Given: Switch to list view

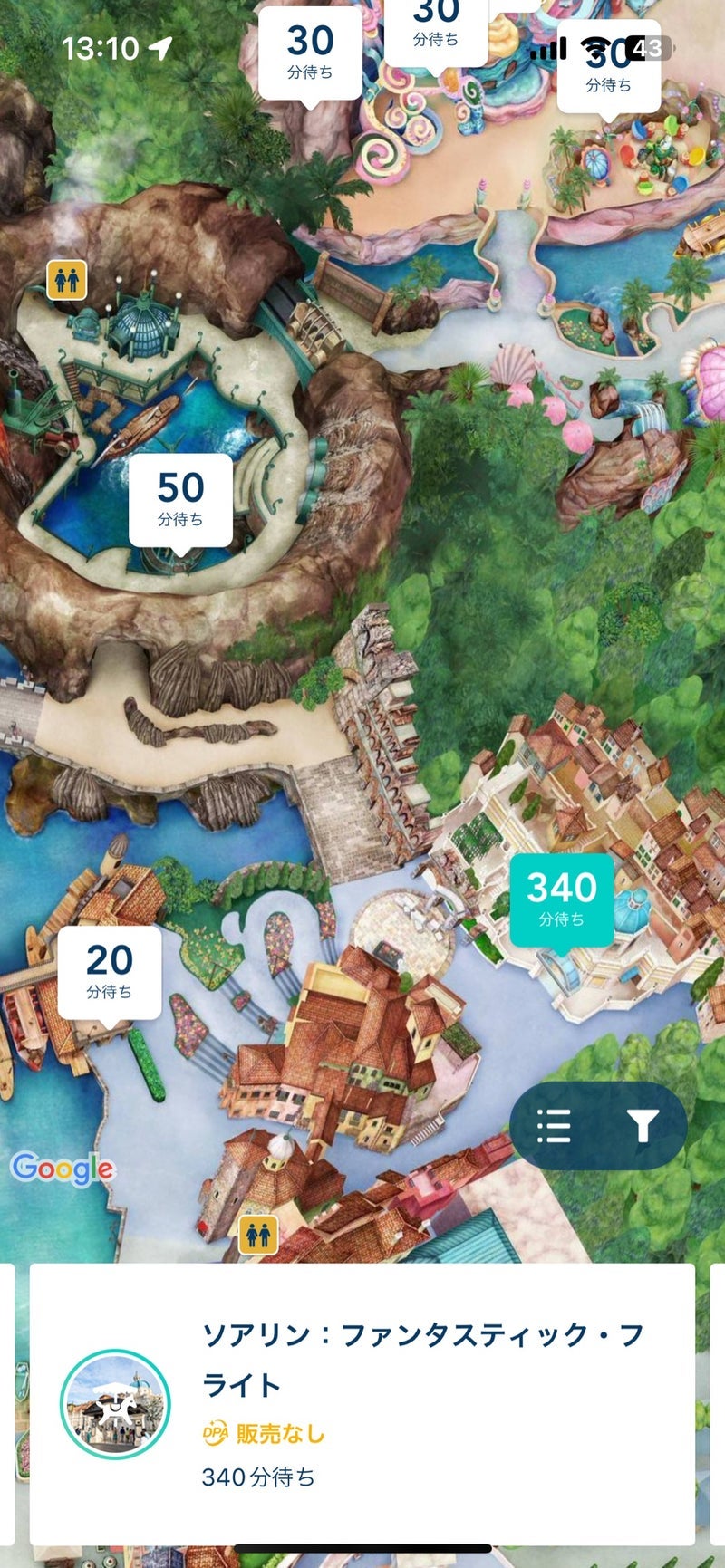Looking at the screenshot, I should pyautogui.click(x=554, y=1126).
